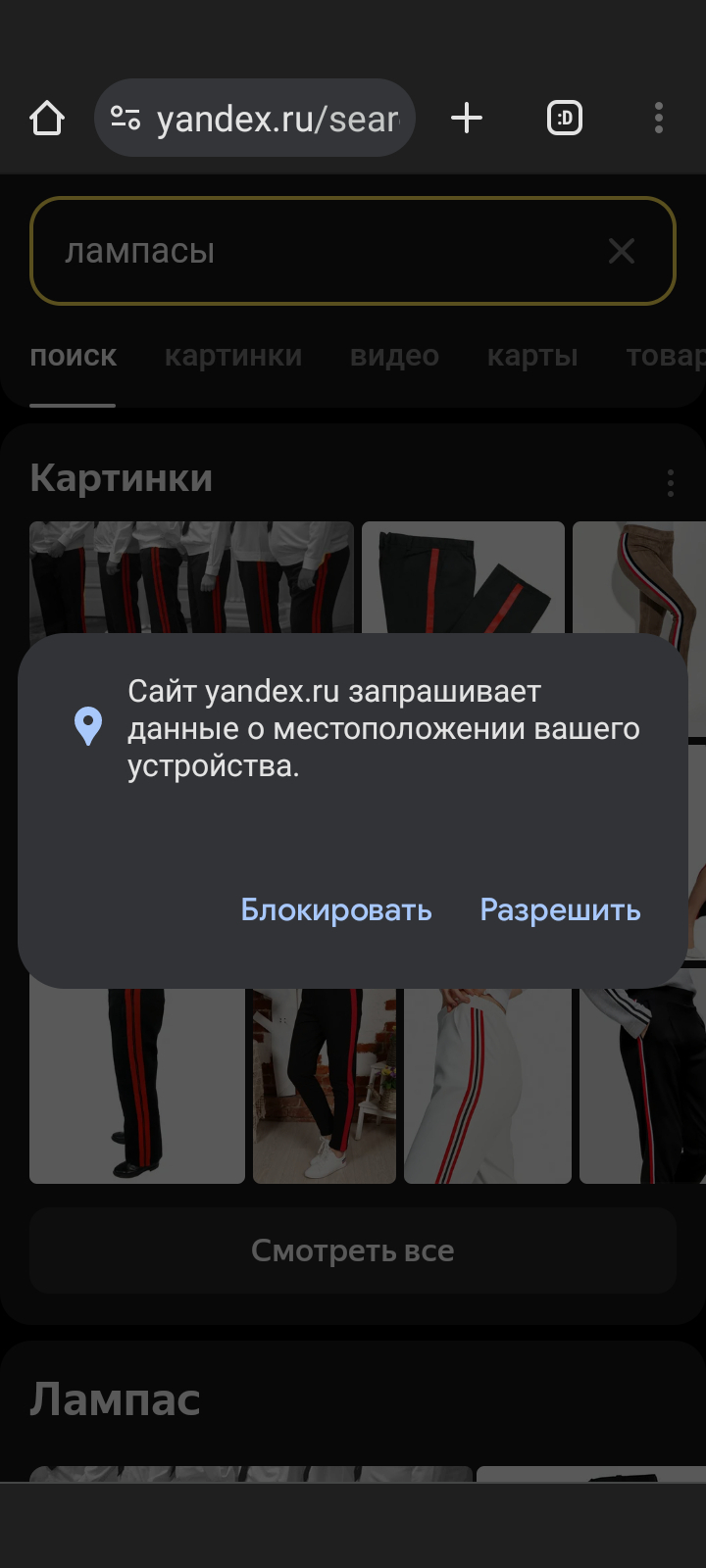
Task: Switch to the картинки tab
Action: point(233,356)
